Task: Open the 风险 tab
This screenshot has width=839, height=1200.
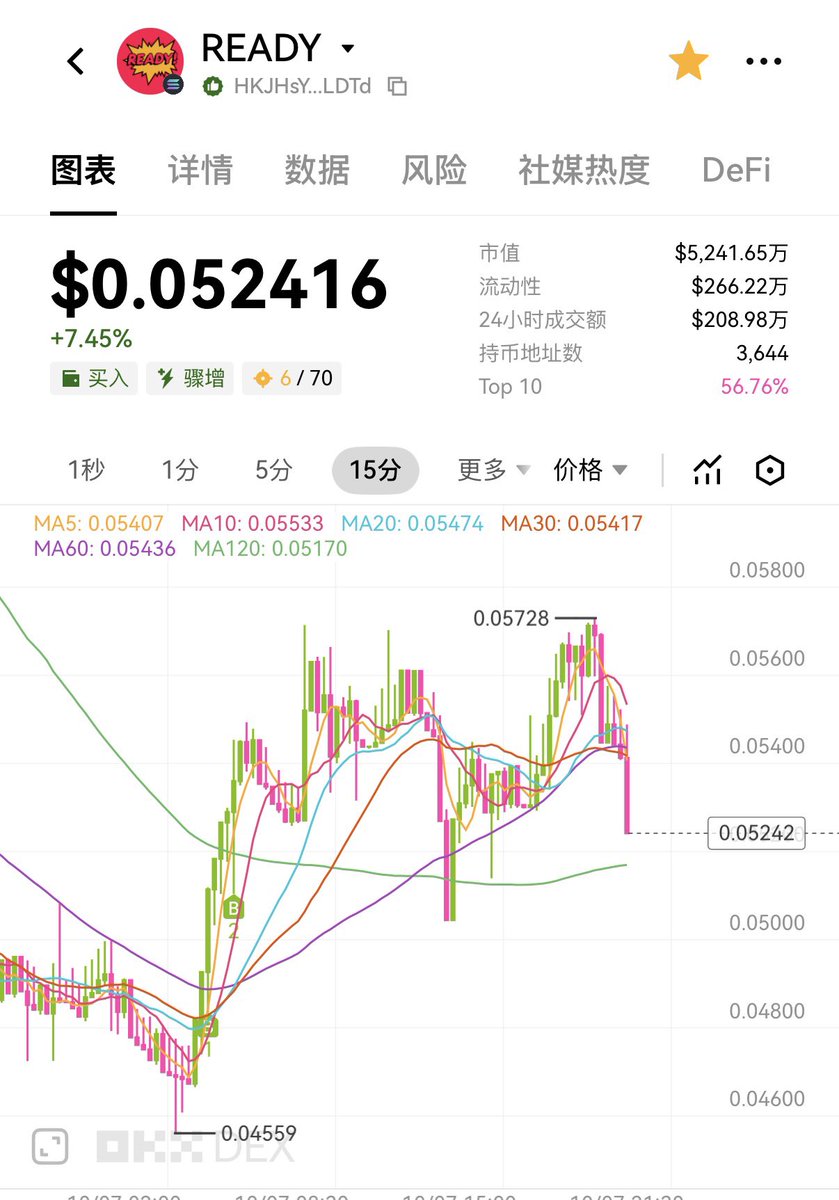Action: pos(434,170)
